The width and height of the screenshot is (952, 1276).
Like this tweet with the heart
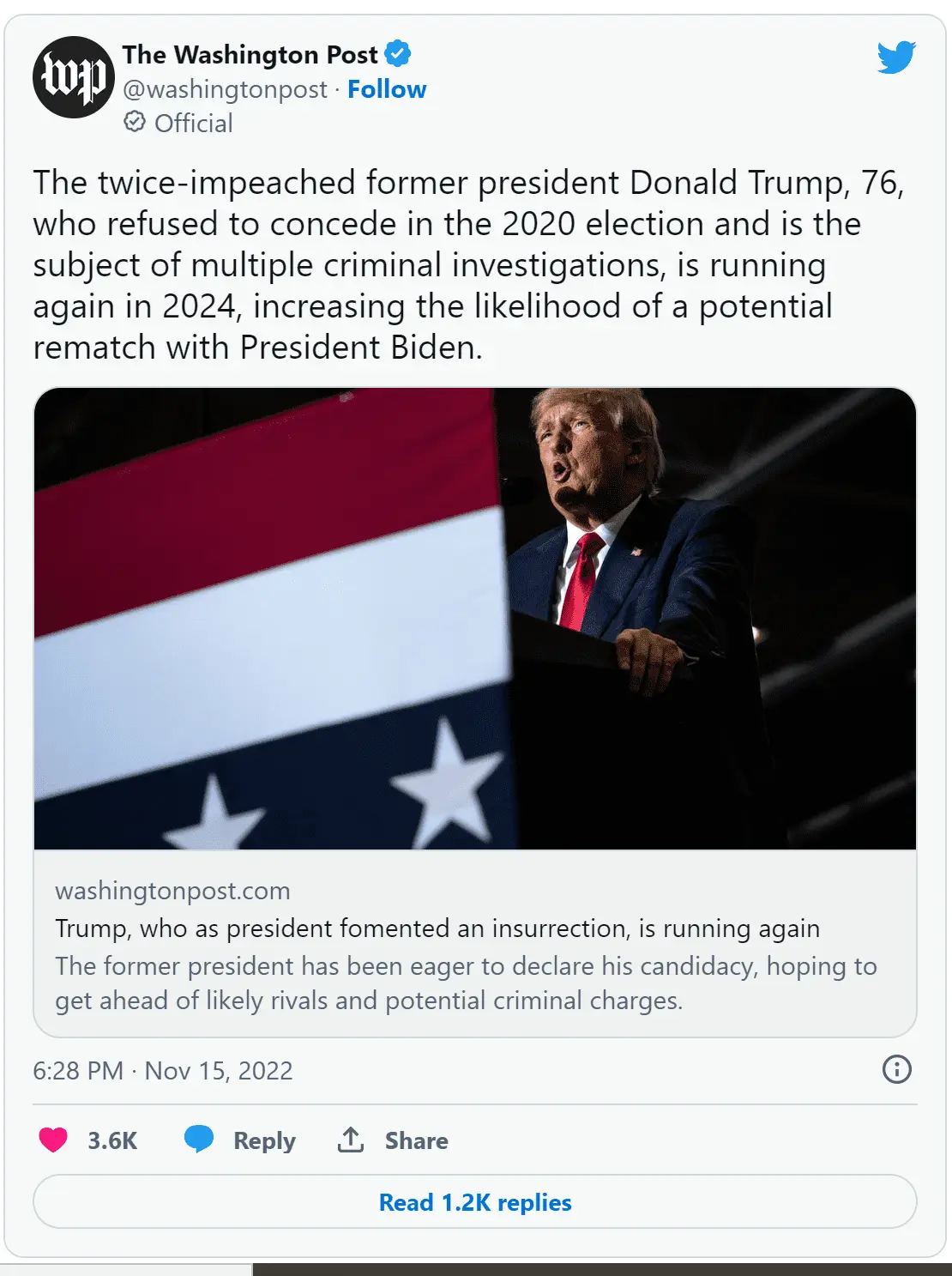(x=53, y=1140)
